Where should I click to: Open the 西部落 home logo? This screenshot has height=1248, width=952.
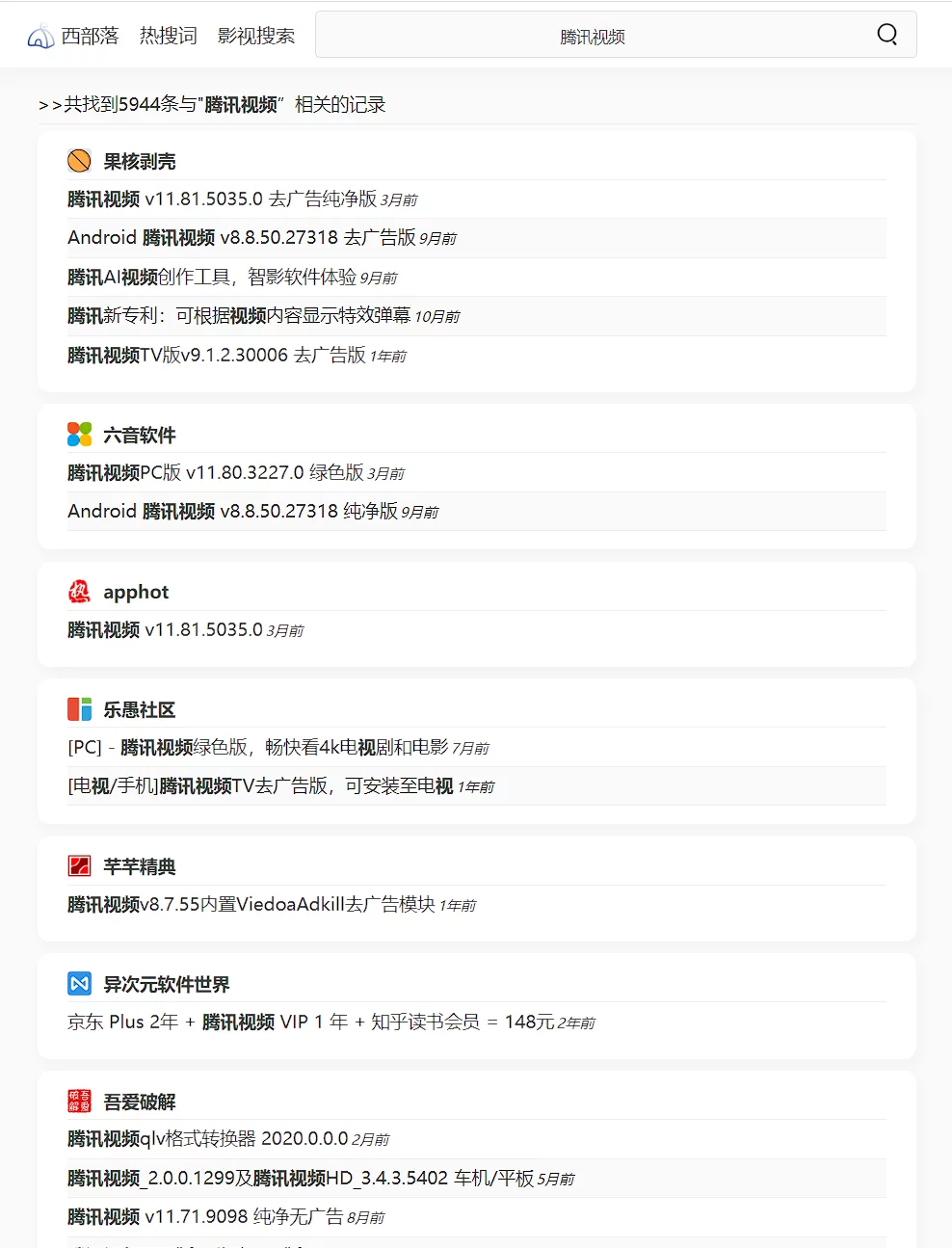pyautogui.click(x=73, y=37)
